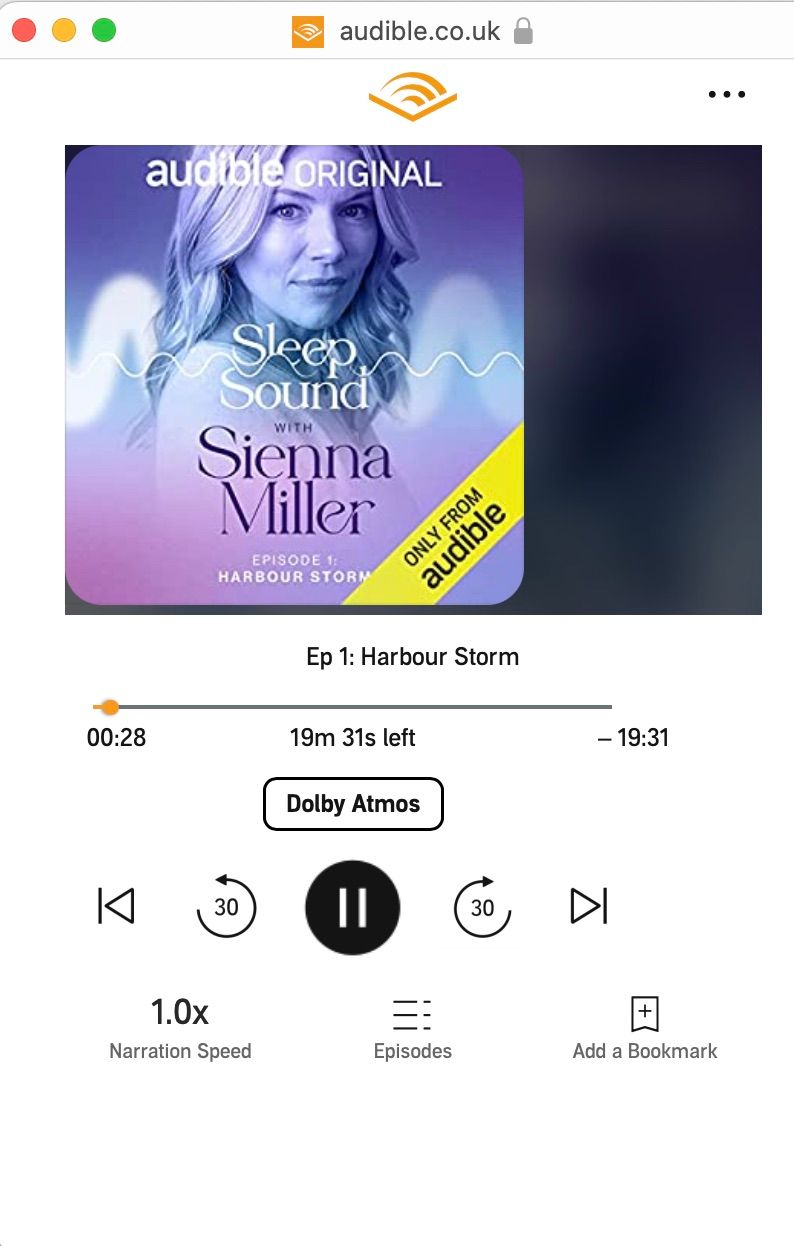Viewport: 794px width, 1246px height.
Task: Toggle Dolby Atmos audio mode
Action: [x=352, y=803]
